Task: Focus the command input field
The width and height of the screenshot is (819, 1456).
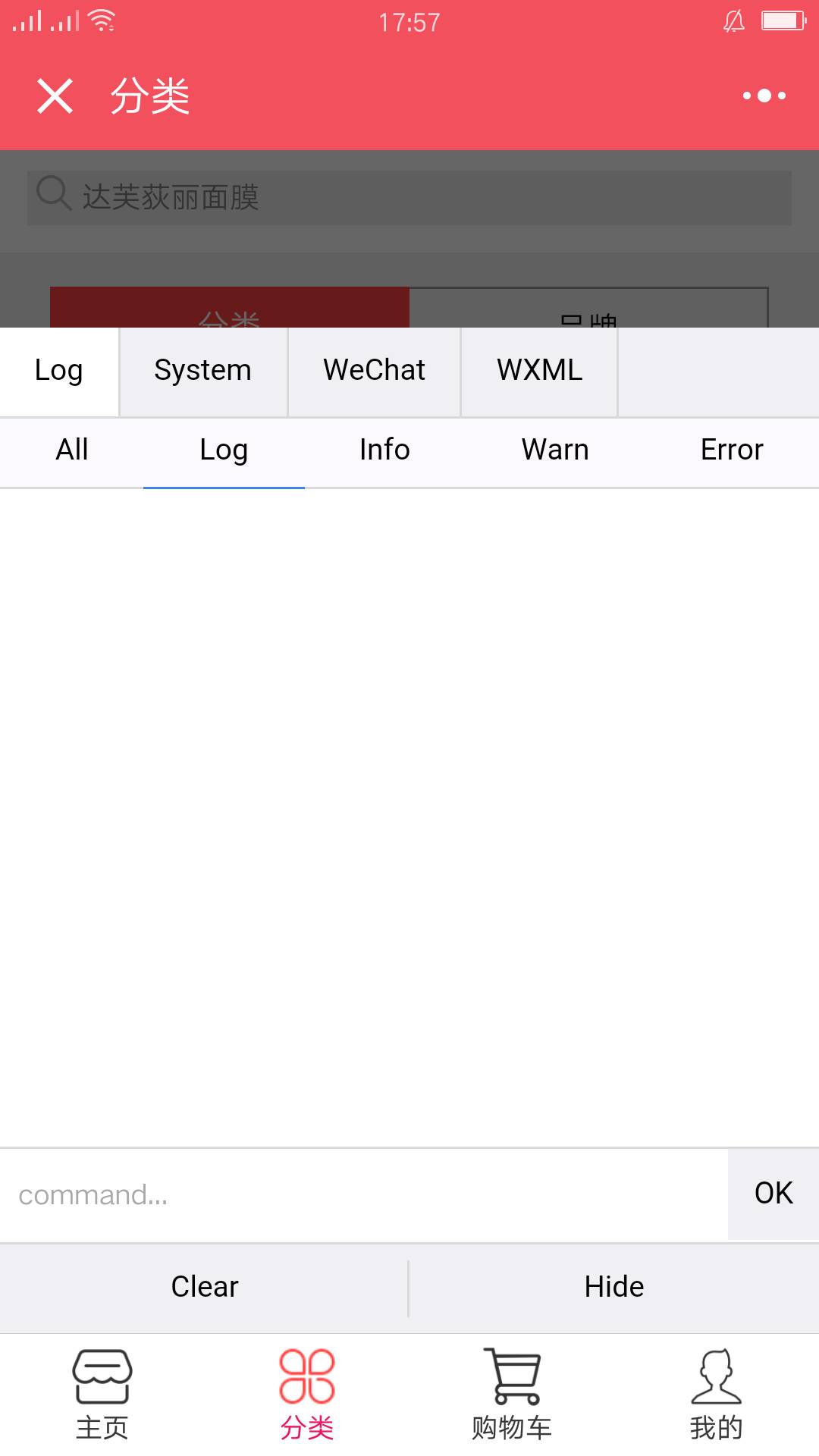Action: coord(364,1195)
